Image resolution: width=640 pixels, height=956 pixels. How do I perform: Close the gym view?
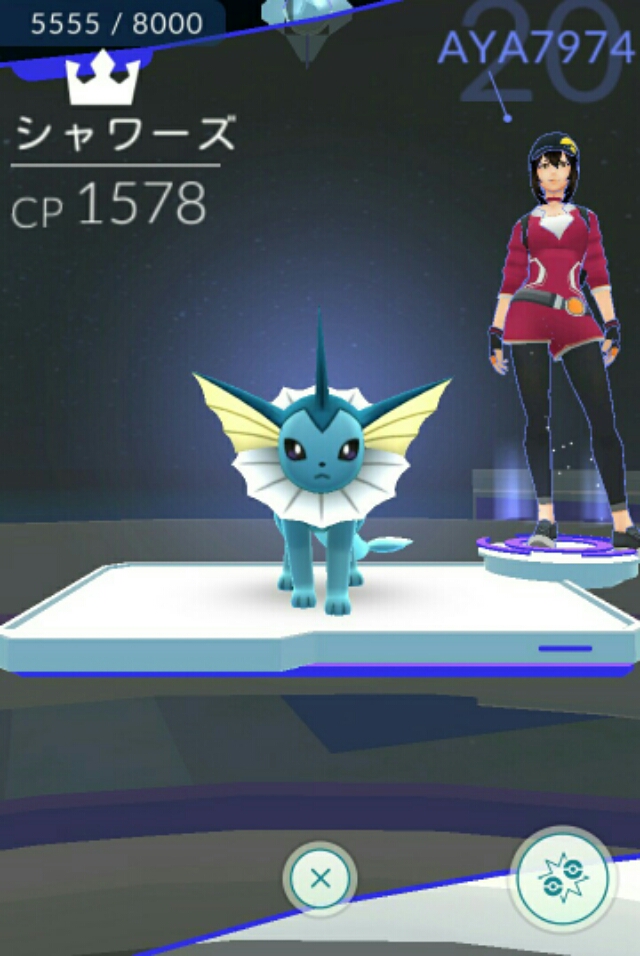320,879
